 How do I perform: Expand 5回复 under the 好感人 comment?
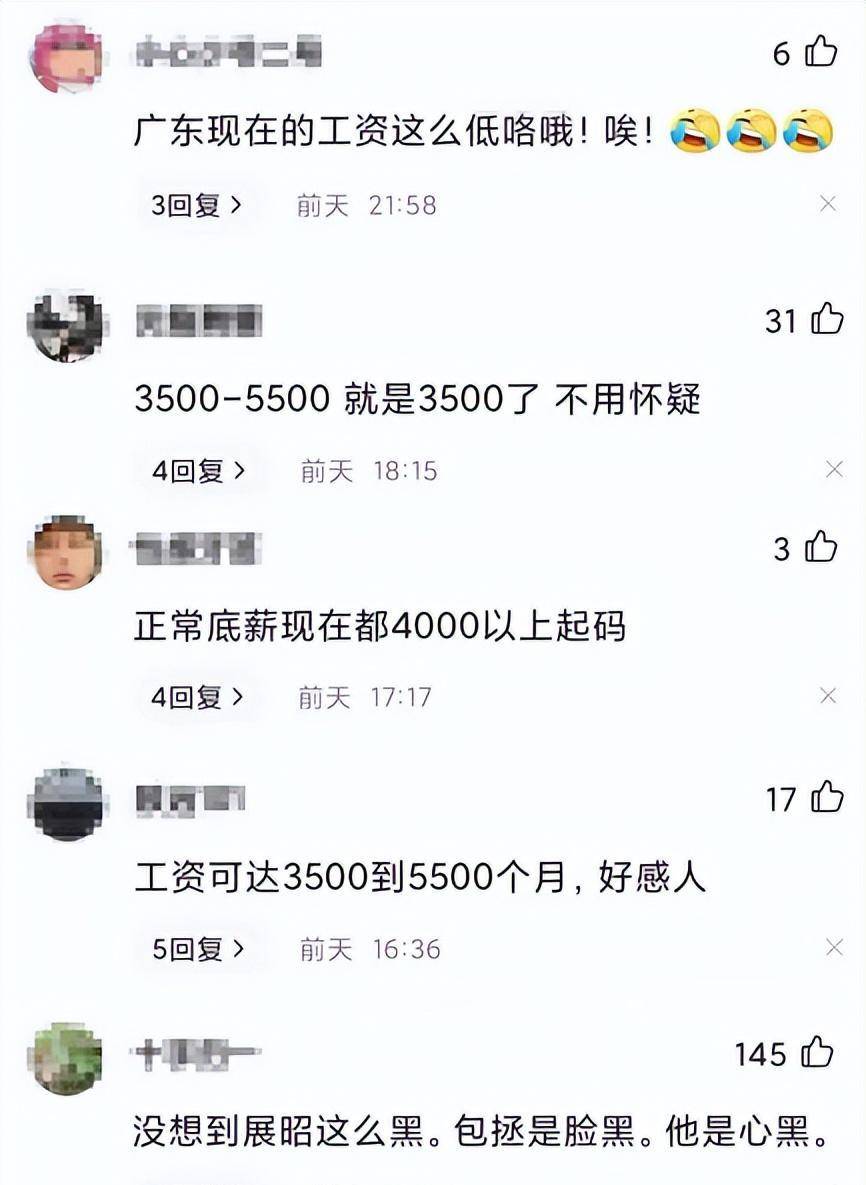click(x=198, y=949)
